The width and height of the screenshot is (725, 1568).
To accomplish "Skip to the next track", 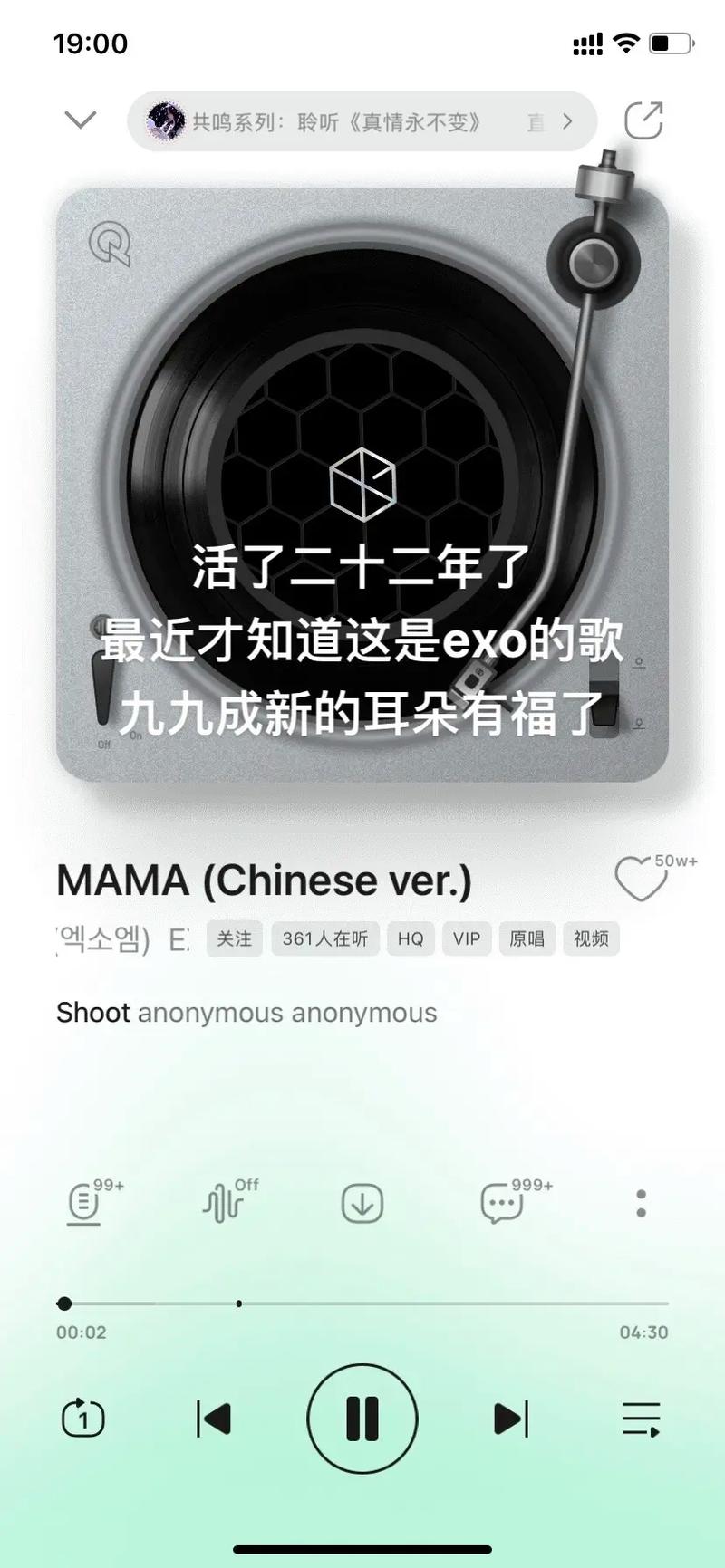I will point(510,1418).
